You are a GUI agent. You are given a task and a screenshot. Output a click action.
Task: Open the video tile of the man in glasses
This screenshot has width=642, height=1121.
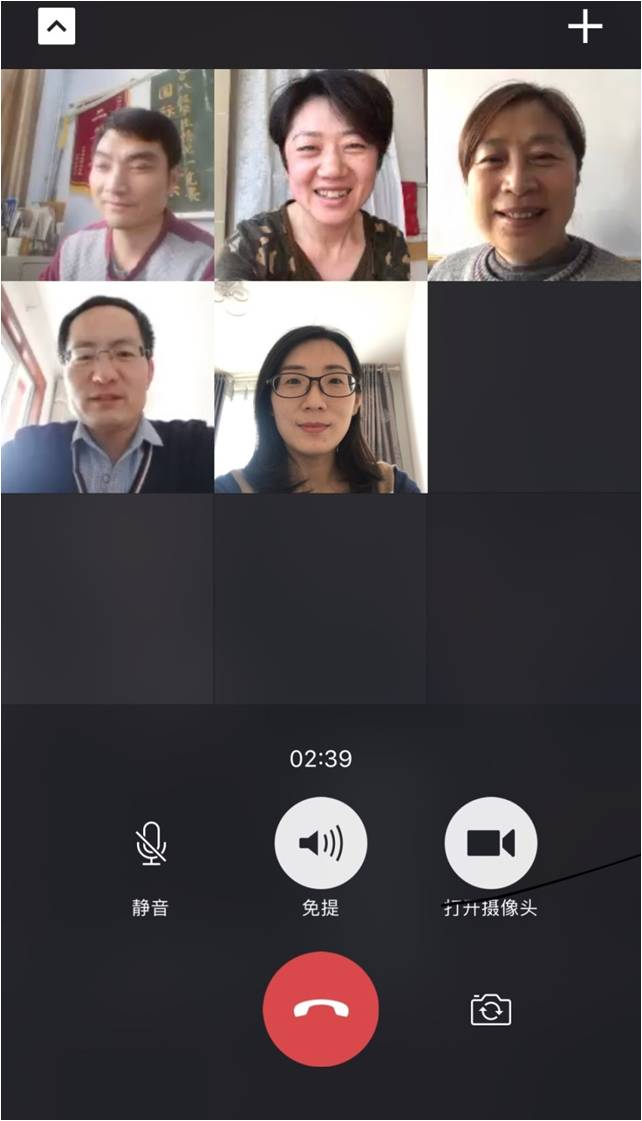(107, 388)
